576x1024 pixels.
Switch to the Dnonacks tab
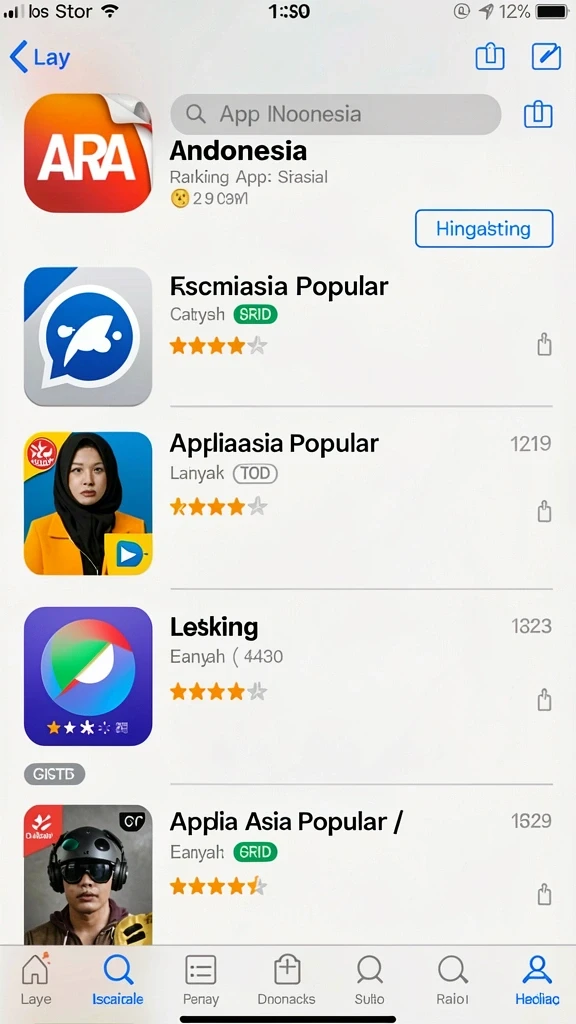point(287,980)
